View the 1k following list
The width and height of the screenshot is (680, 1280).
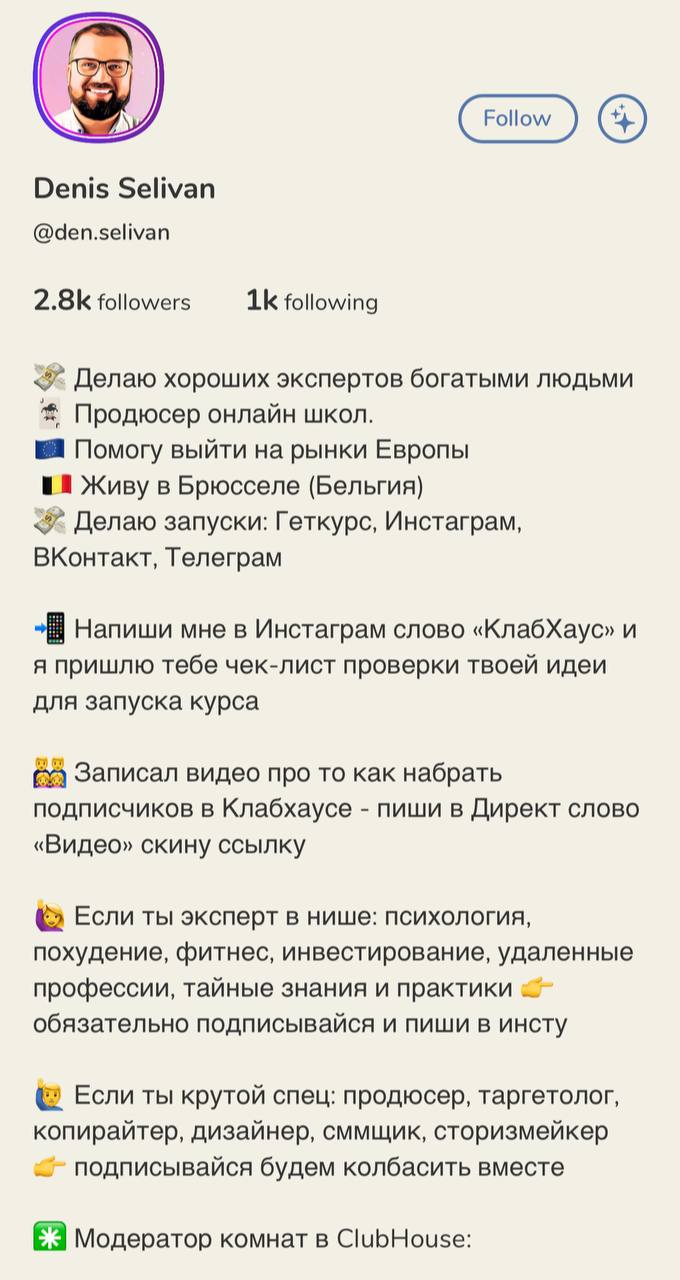[x=312, y=301]
